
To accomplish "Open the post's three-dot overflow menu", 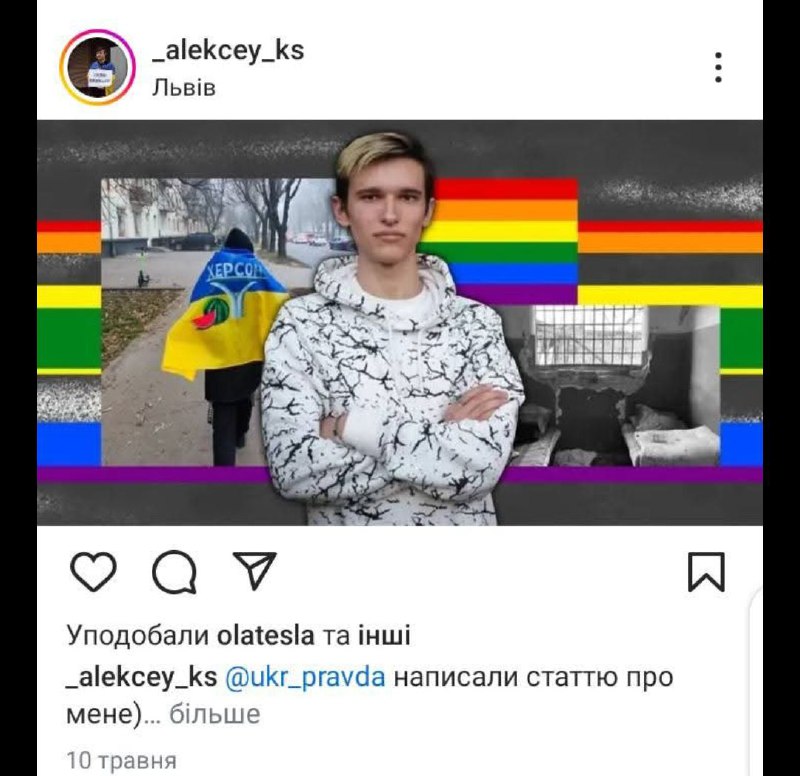I will click(x=718, y=67).
